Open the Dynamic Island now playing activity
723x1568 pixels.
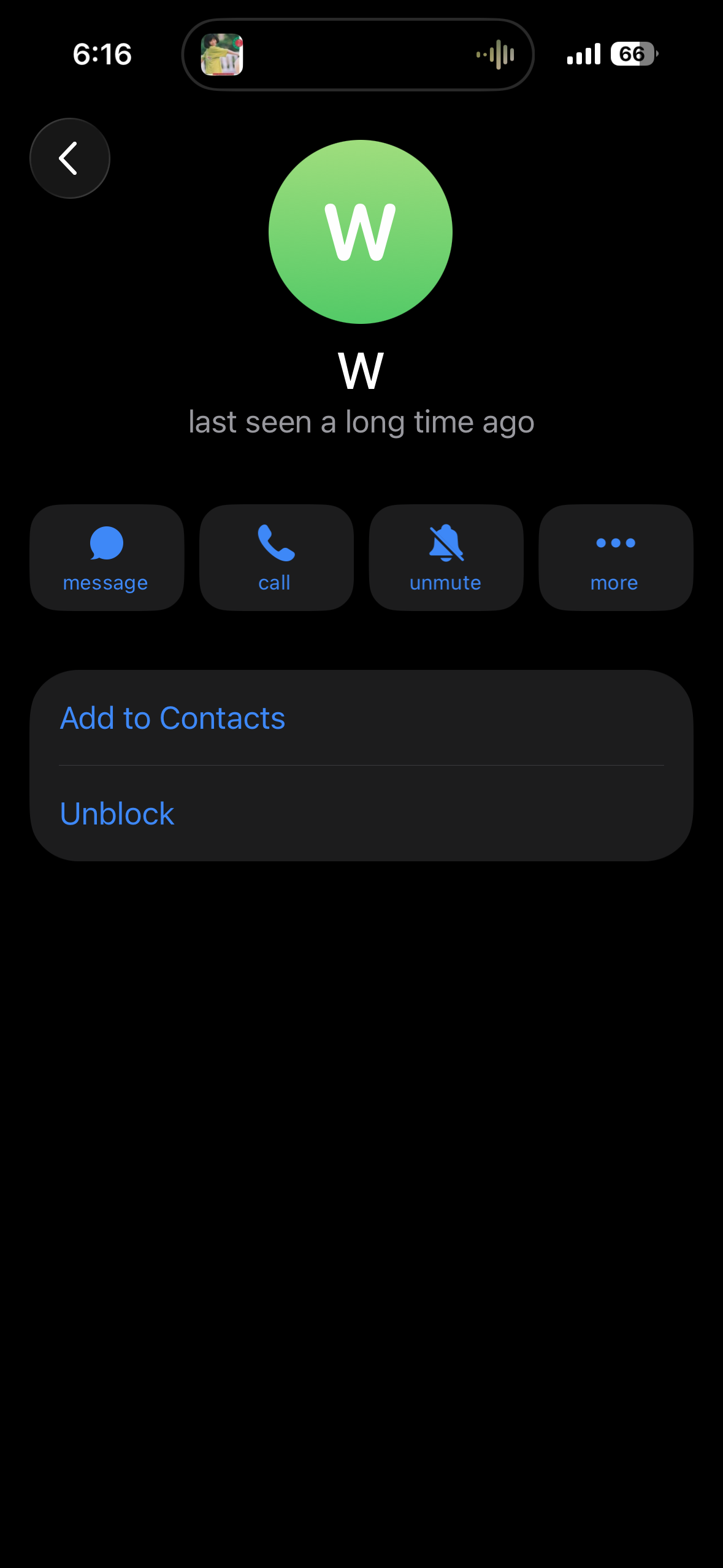coord(358,55)
